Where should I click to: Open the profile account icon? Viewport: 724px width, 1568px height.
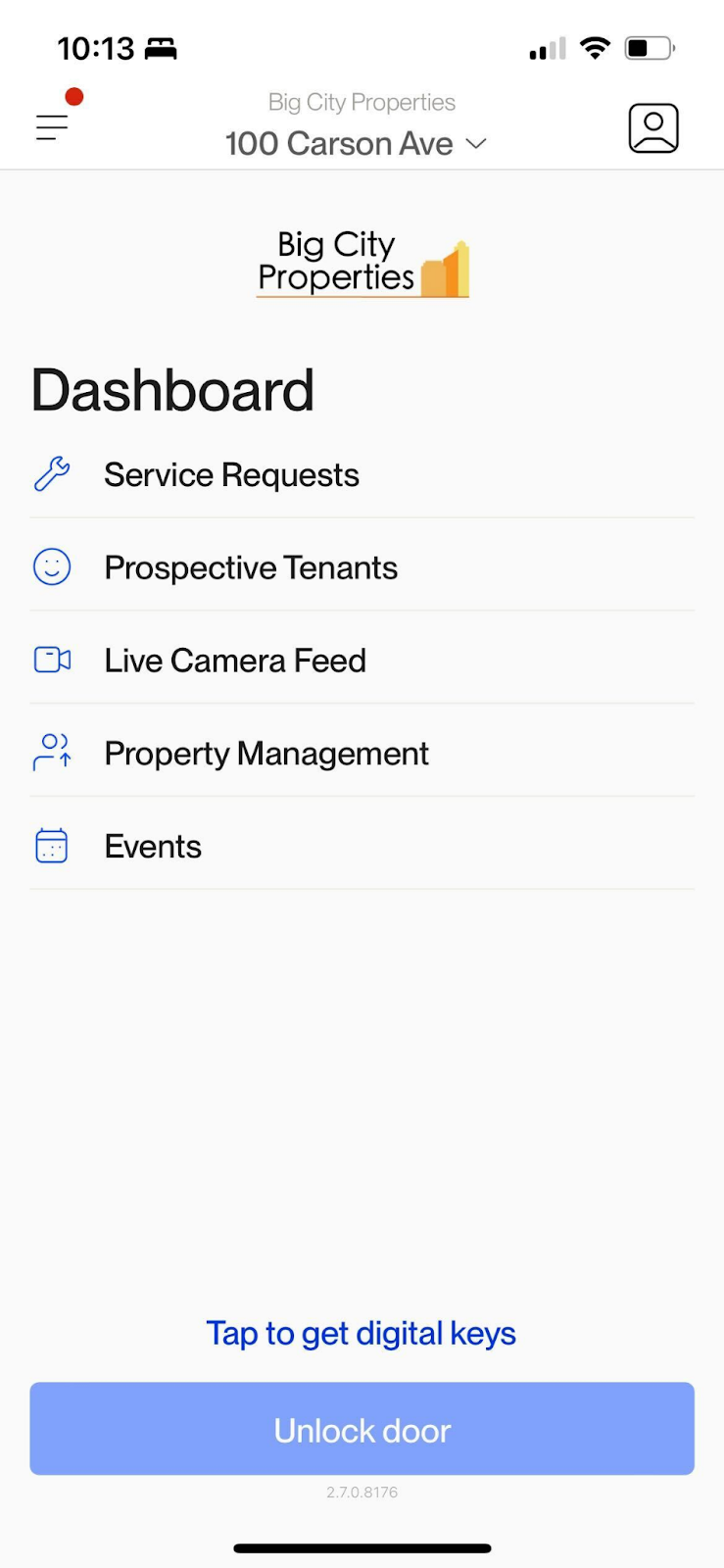coord(653,127)
